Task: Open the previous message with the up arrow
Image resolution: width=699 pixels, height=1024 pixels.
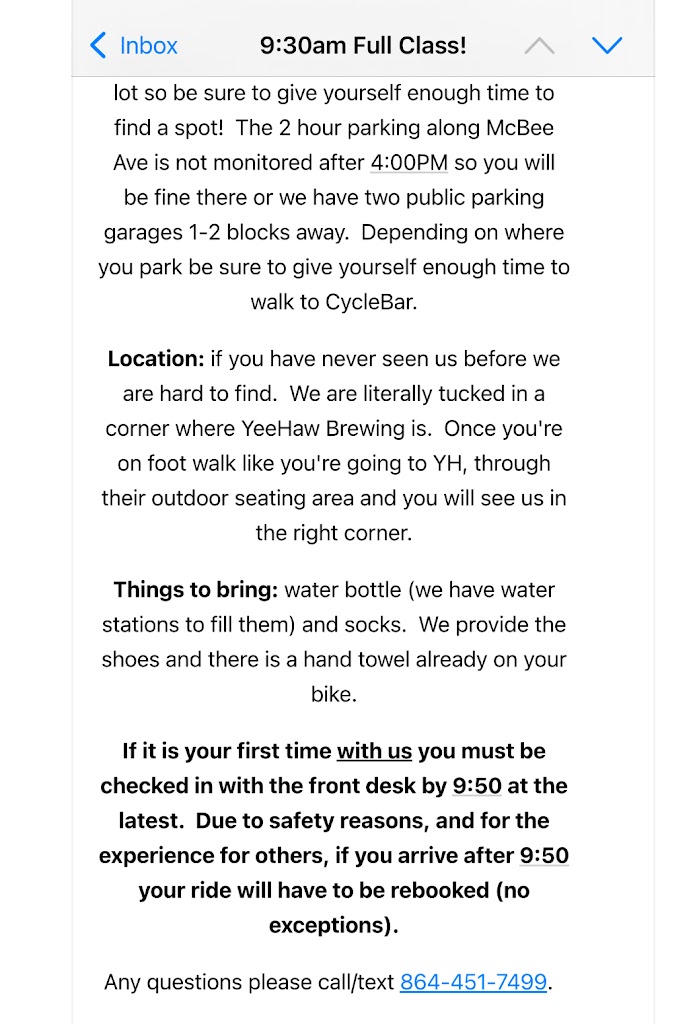Action: coord(538,45)
